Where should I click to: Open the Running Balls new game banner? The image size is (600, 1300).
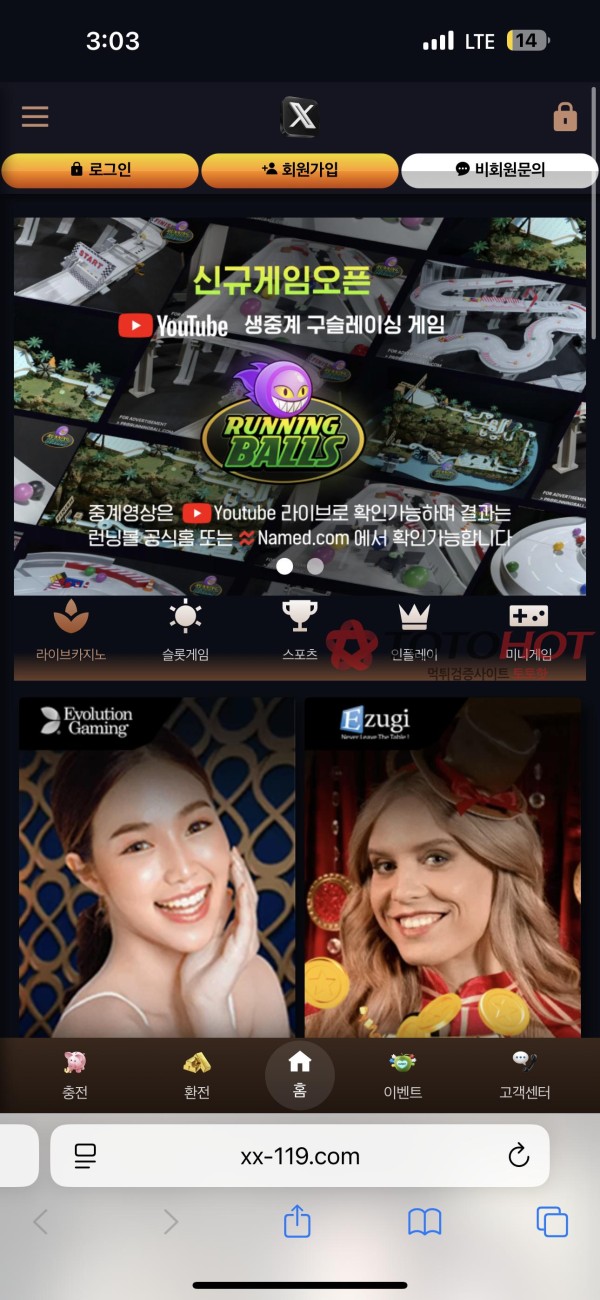click(x=300, y=405)
